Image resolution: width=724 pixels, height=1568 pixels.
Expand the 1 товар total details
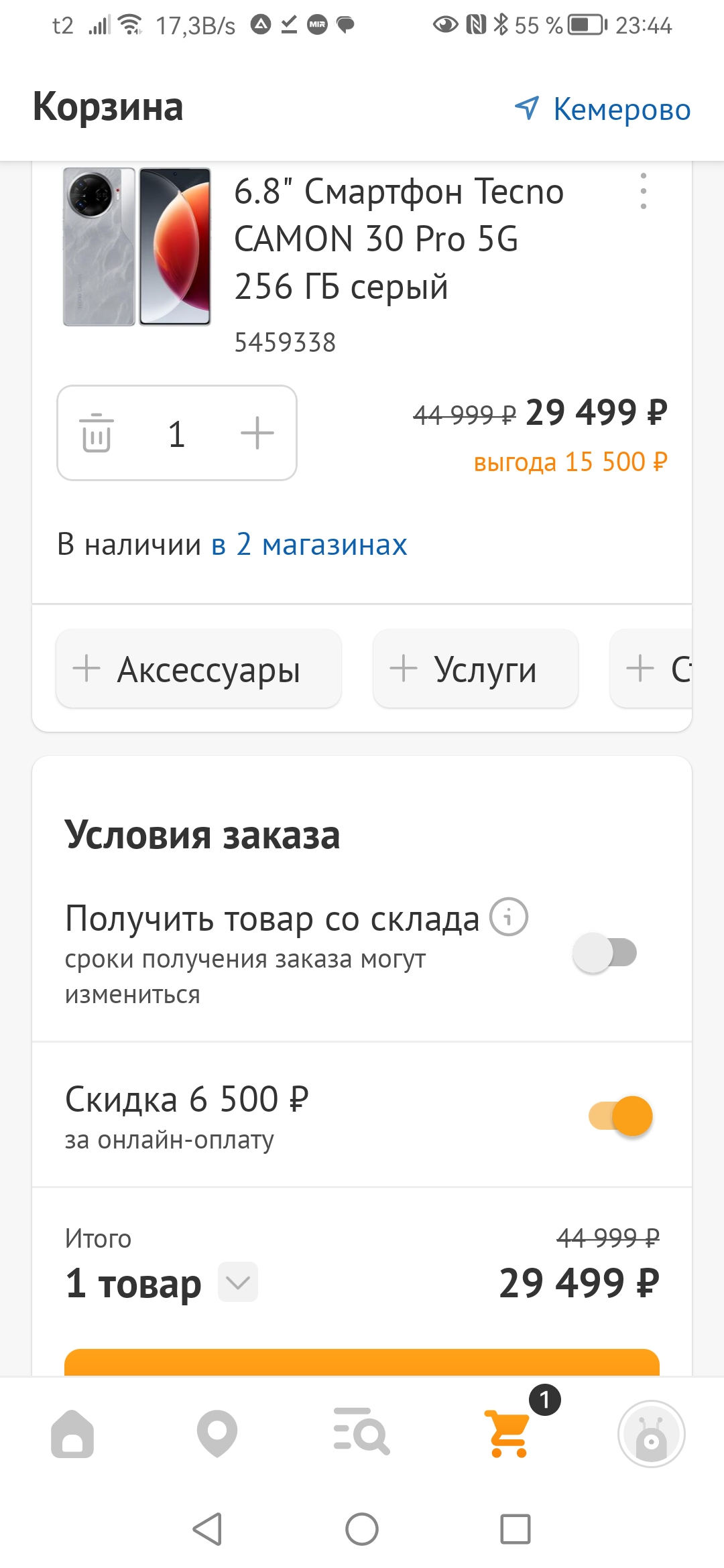click(x=238, y=1283)
